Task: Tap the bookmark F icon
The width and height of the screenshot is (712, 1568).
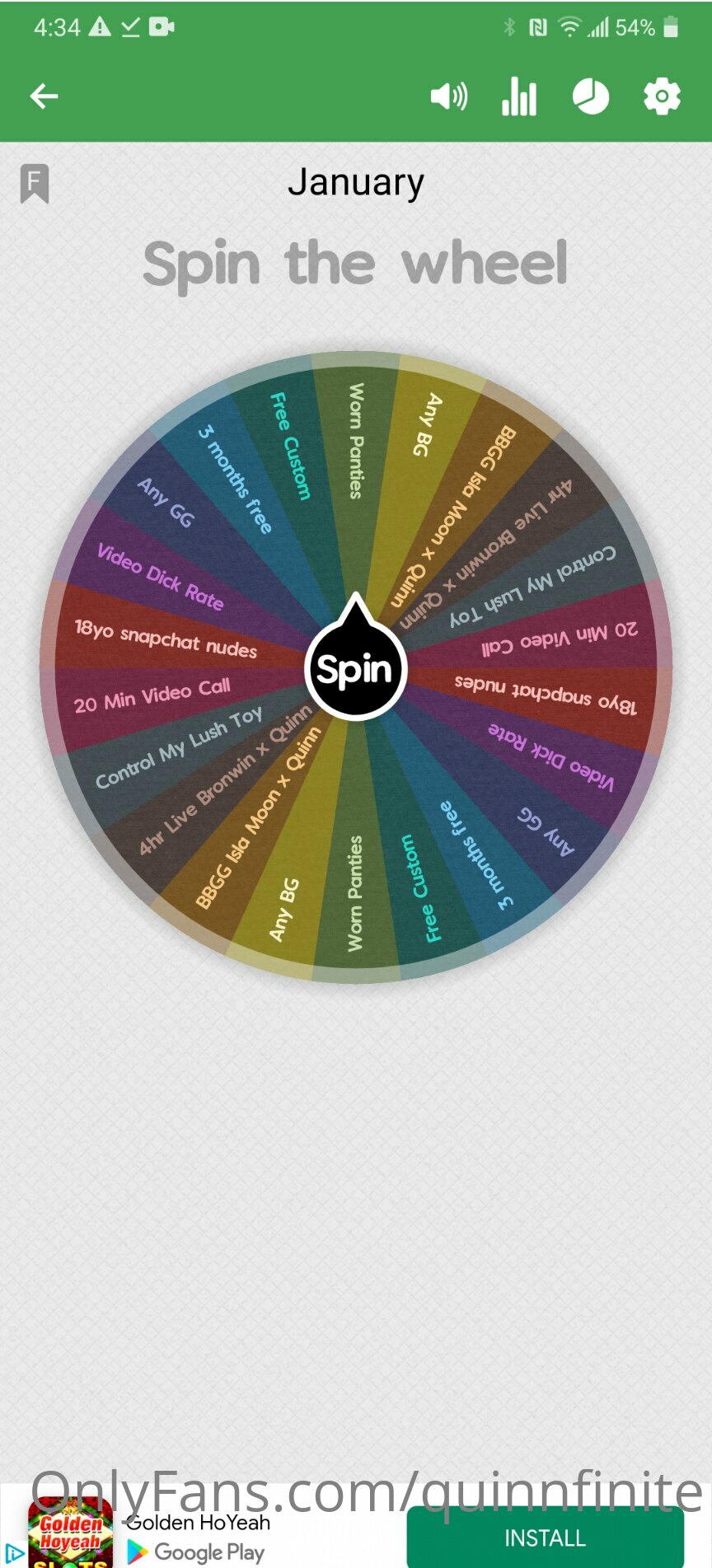Action: 35,183
